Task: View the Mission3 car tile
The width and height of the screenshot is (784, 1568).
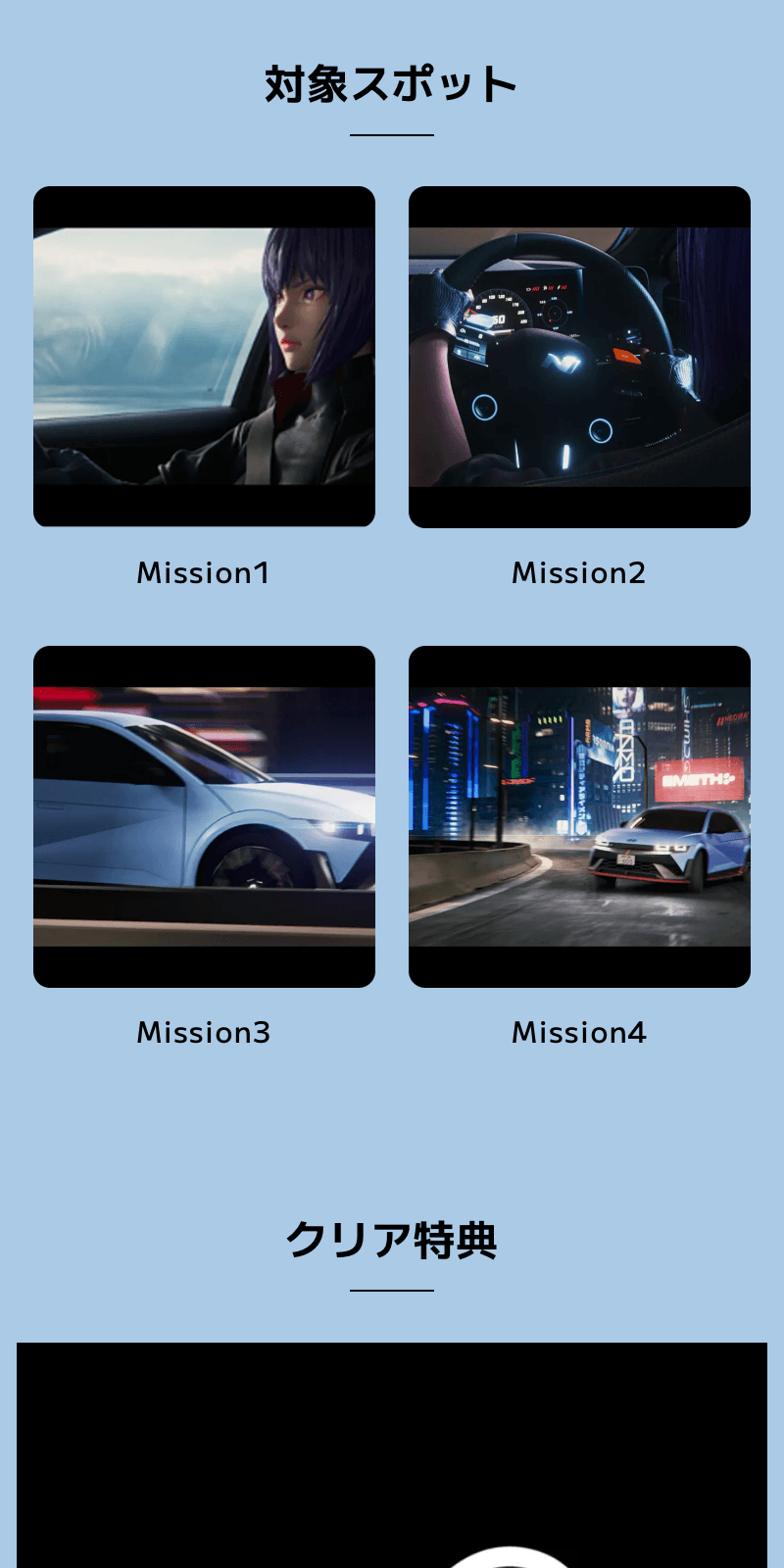Action: pyautogui.click(x=204, y=816)
